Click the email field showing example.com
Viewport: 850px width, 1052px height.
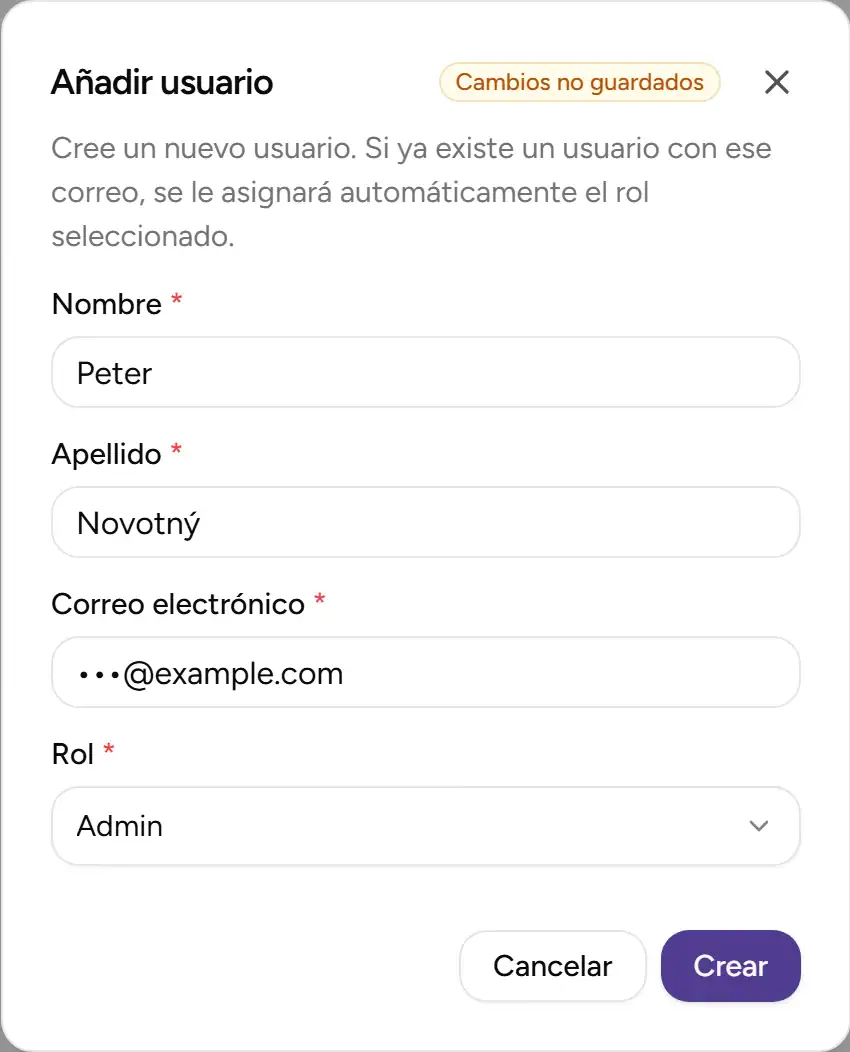[x=425, y=672]
